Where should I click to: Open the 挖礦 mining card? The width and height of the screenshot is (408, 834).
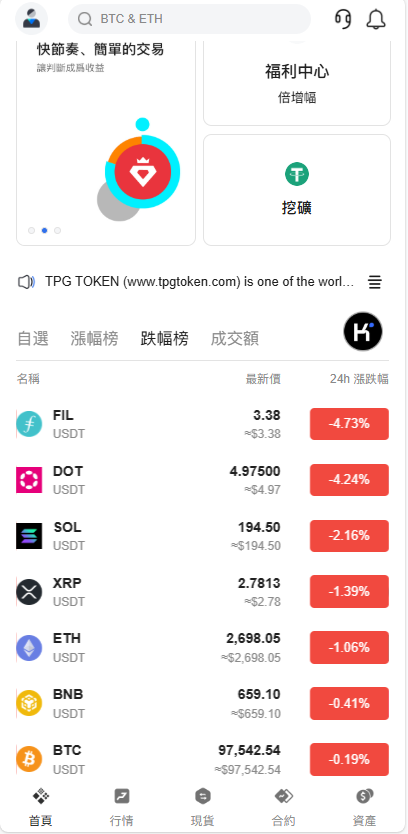pyautogui.click(x=297, y=190)
